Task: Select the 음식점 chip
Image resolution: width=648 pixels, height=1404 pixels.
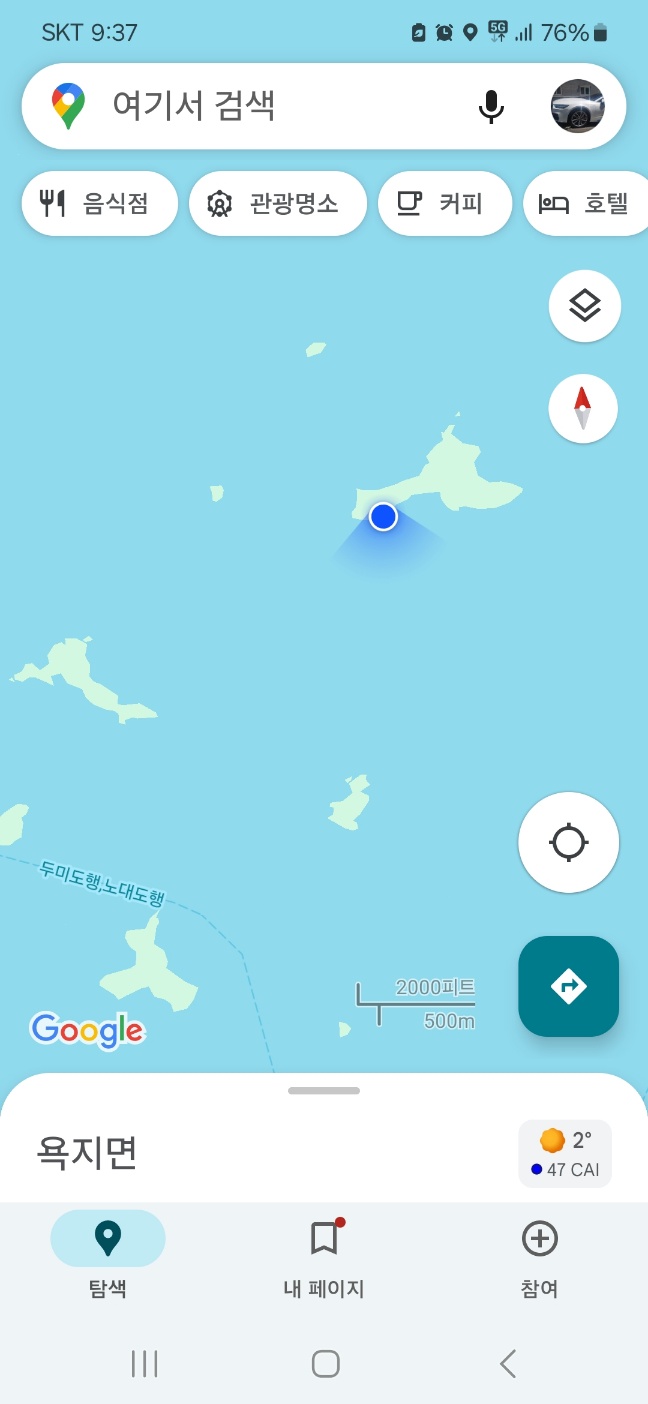Action: pos(98,204)
